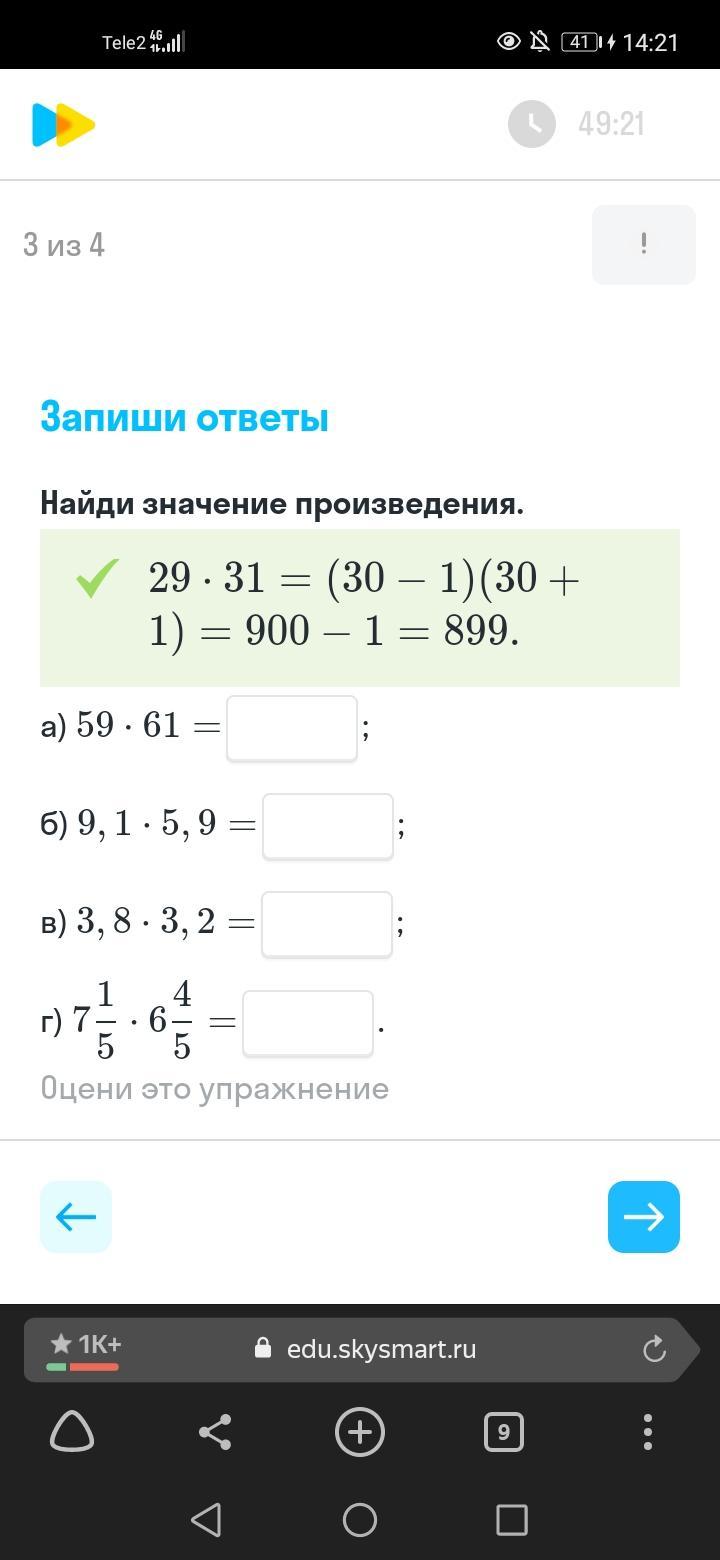The width and height of the screenshot is (720, 1560).
Task: Tap the system back button
Action: [206, 1520]
